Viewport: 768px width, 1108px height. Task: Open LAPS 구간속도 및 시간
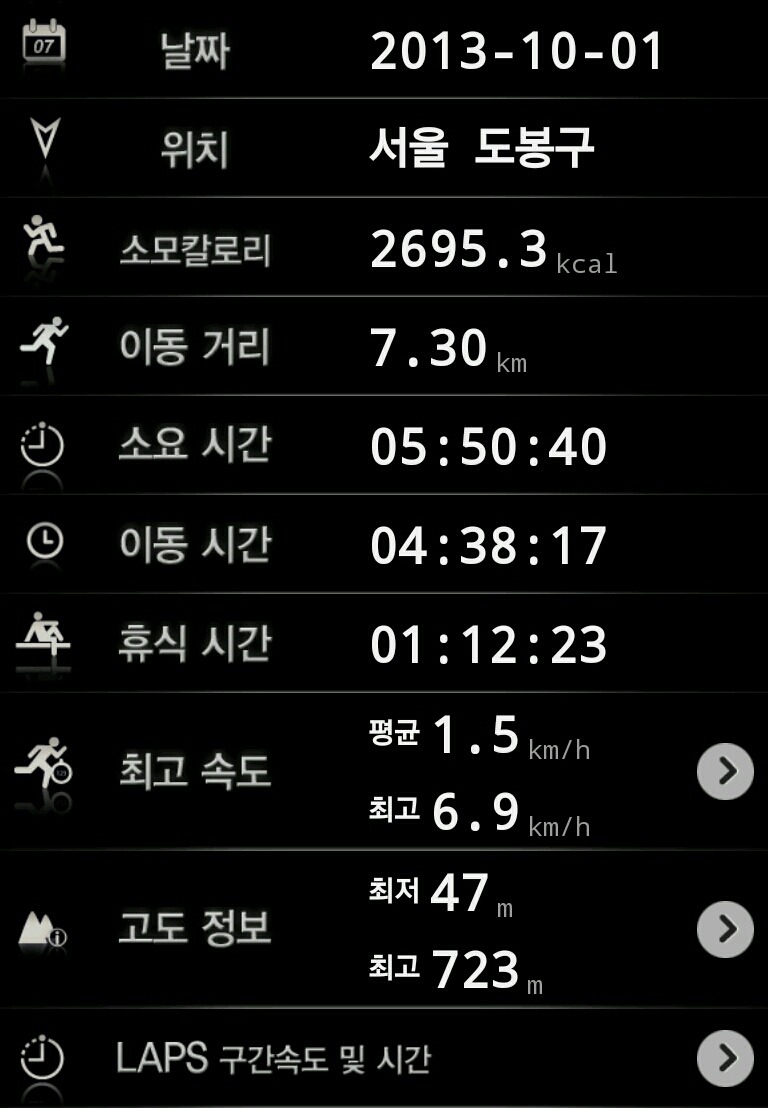pyautogui.click(x=724, y=1058)
